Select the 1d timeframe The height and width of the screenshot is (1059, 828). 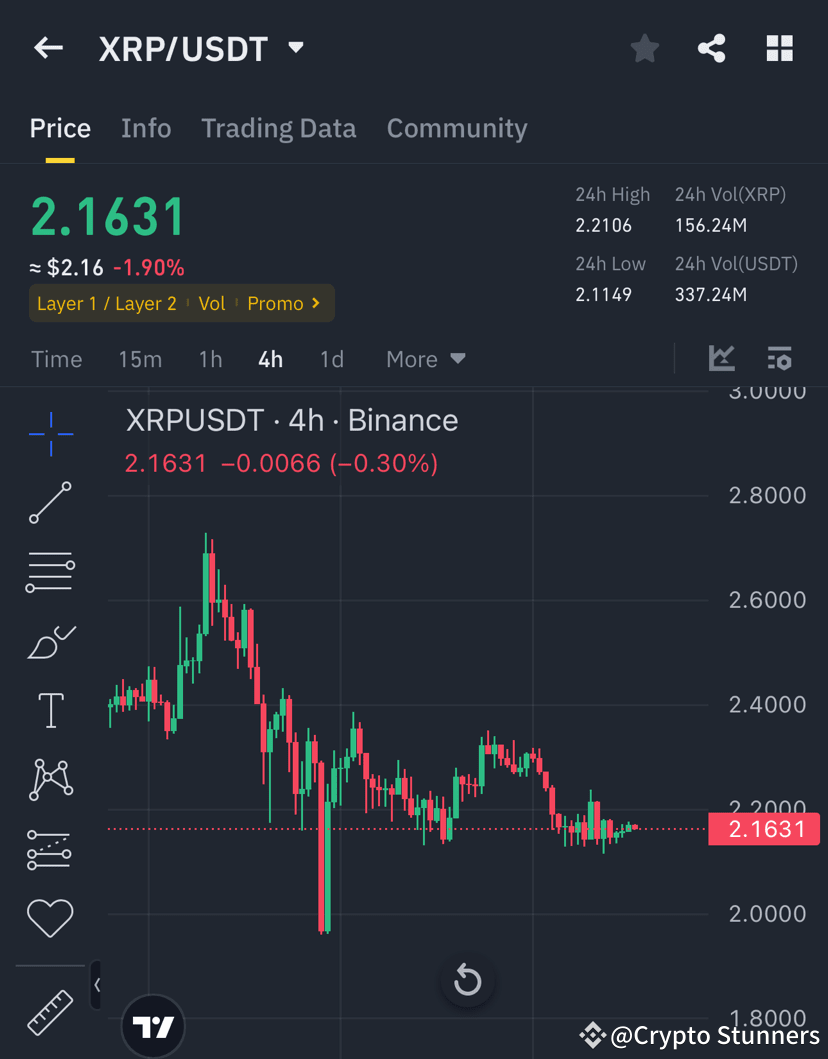click(x=332, y=359)
